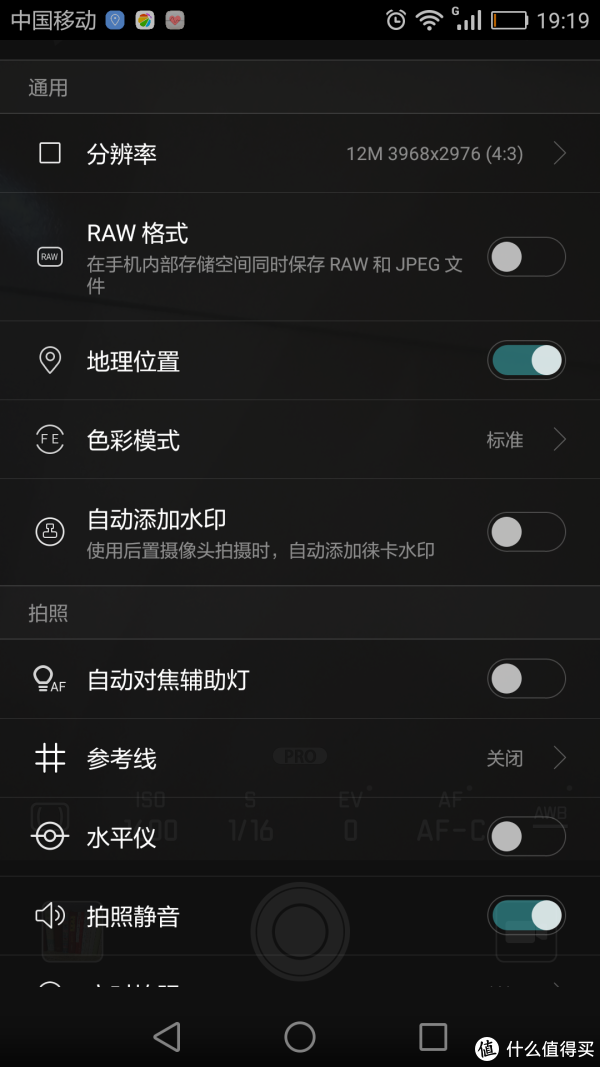Image resolution: width=600 pixels, height=1067 pixels.
Task: Tap the home button in navigation bar
Action: [x=300, y=1036]
